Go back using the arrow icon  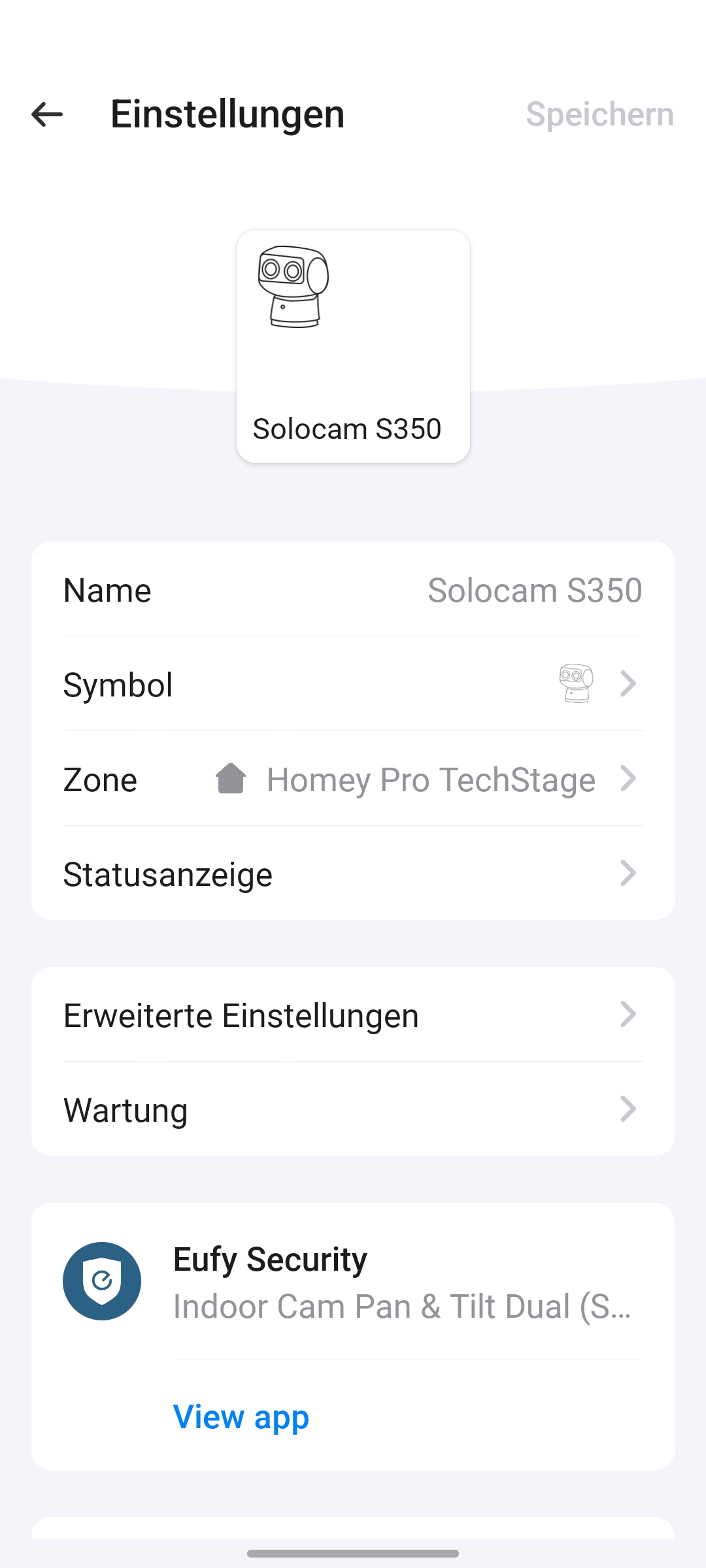click(47, 114)
